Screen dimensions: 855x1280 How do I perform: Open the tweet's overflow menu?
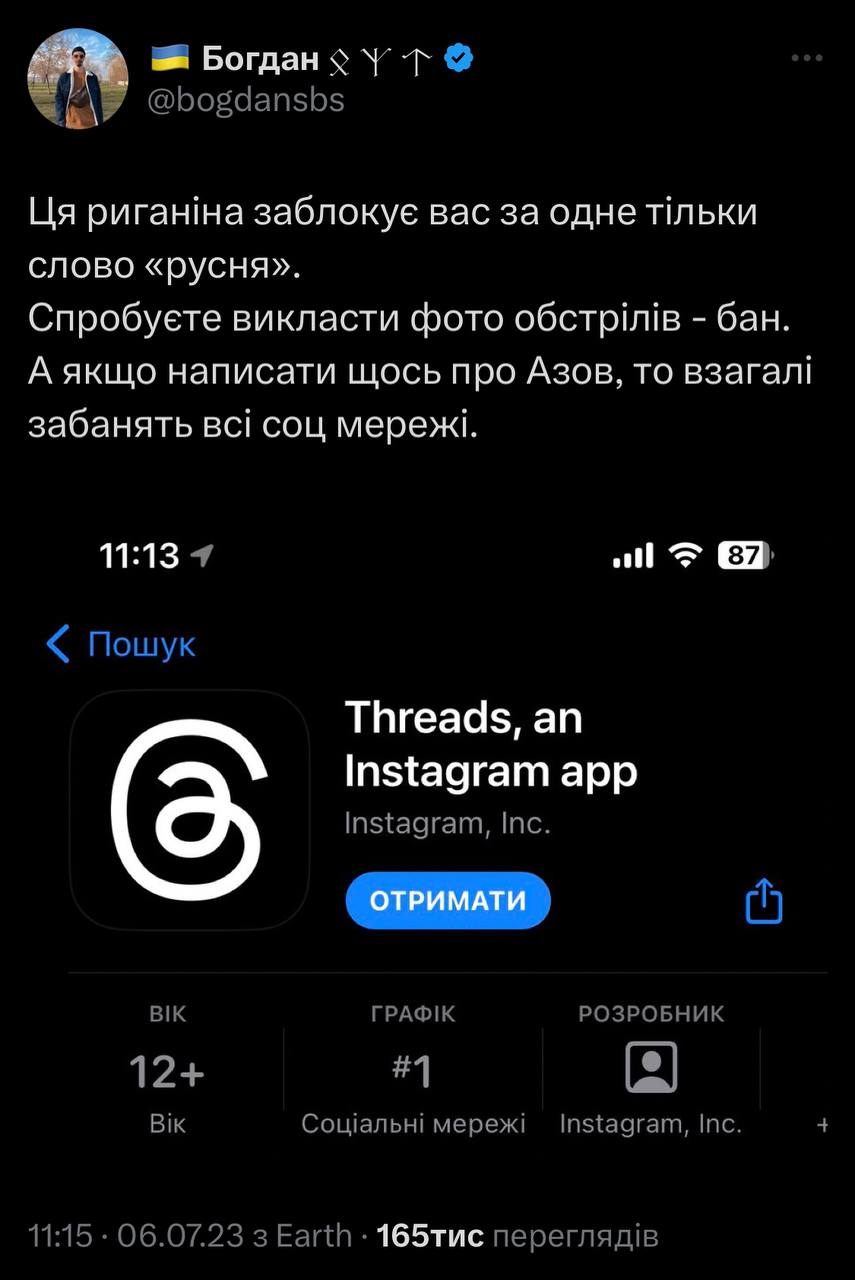tap(806, 59)
